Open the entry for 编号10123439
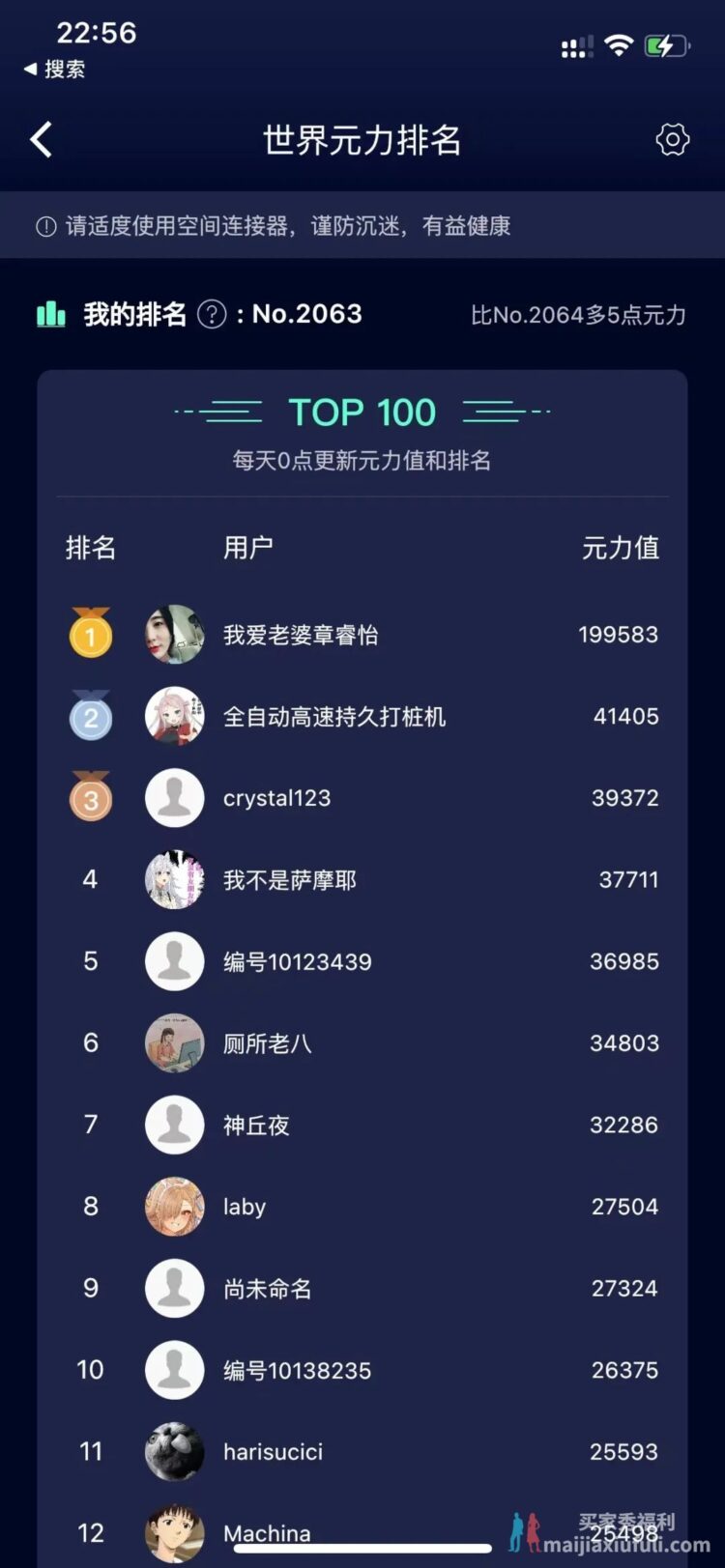 (x=362, y=961)
